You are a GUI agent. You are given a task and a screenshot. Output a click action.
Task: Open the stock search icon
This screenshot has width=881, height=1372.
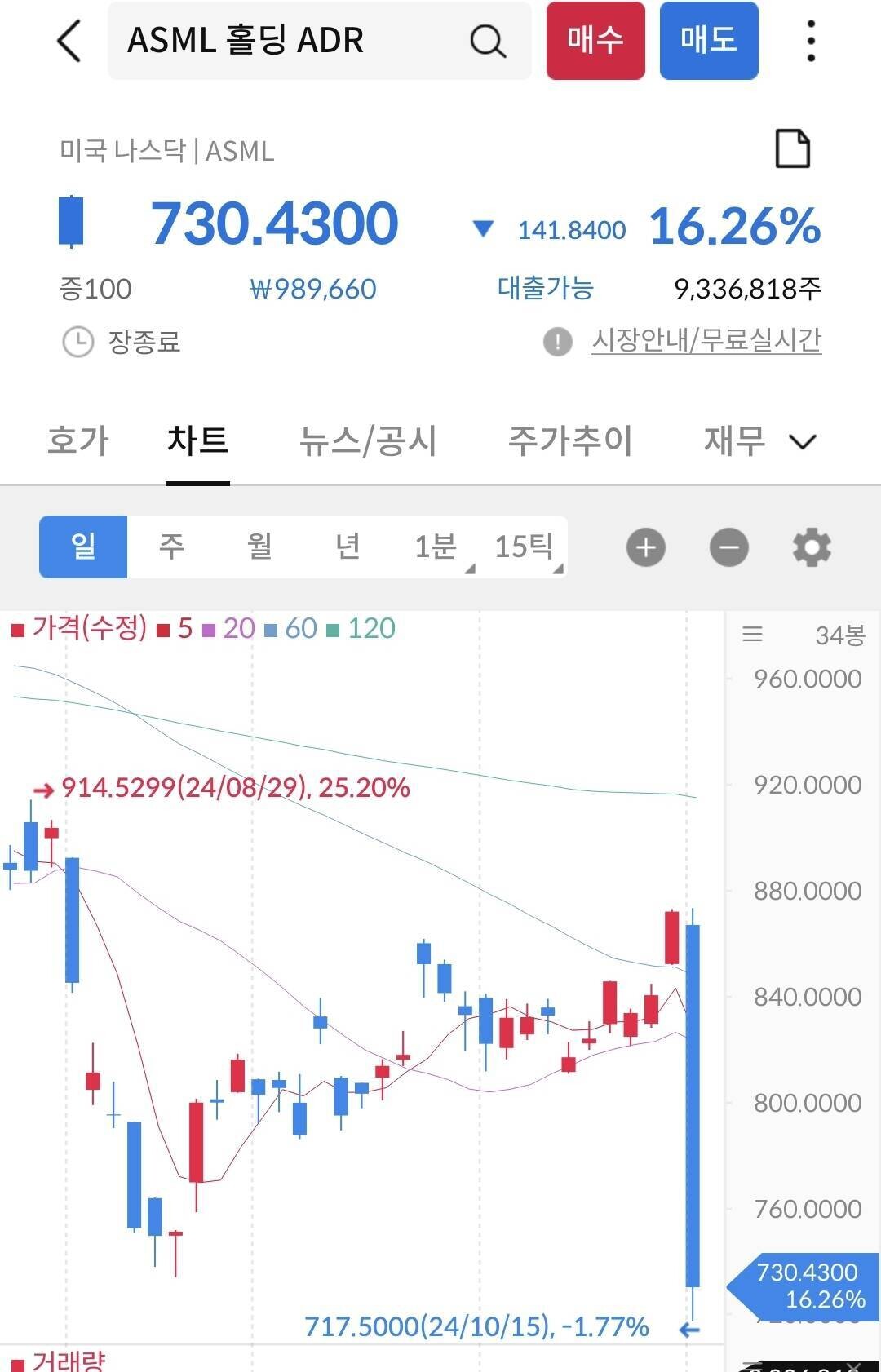click(487, 41)
